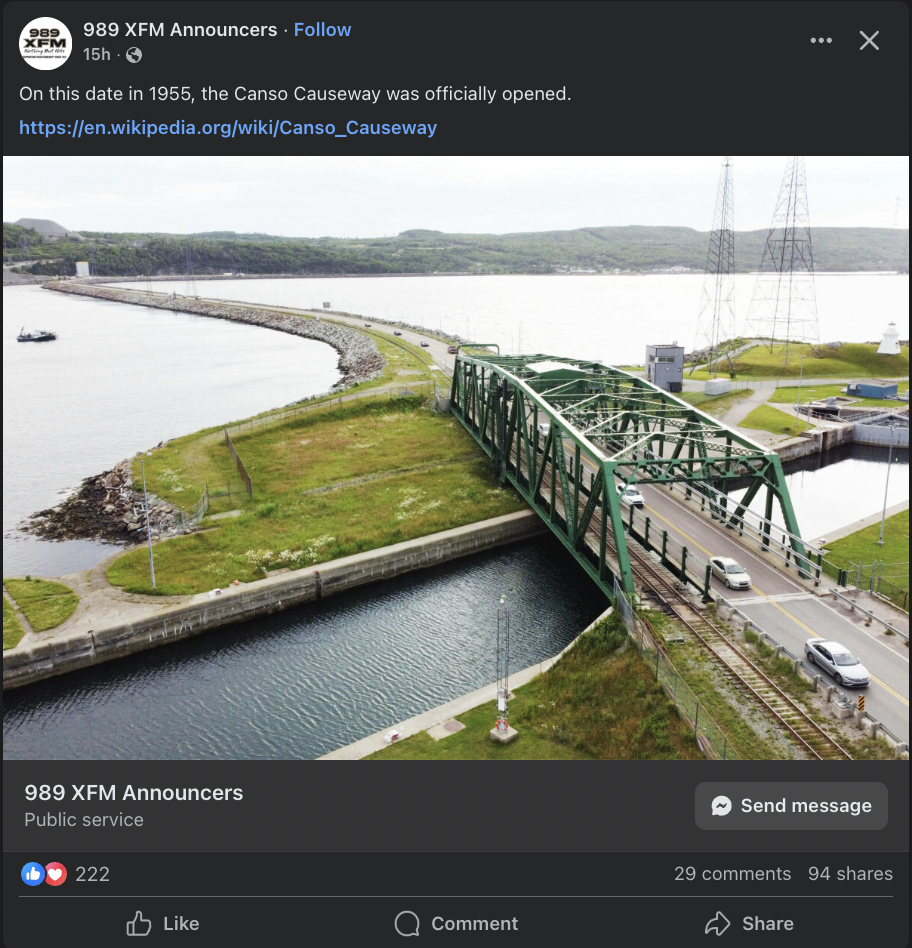View the causeway photo full size
Screen dimensions: 912x948
tap(456, 458)
